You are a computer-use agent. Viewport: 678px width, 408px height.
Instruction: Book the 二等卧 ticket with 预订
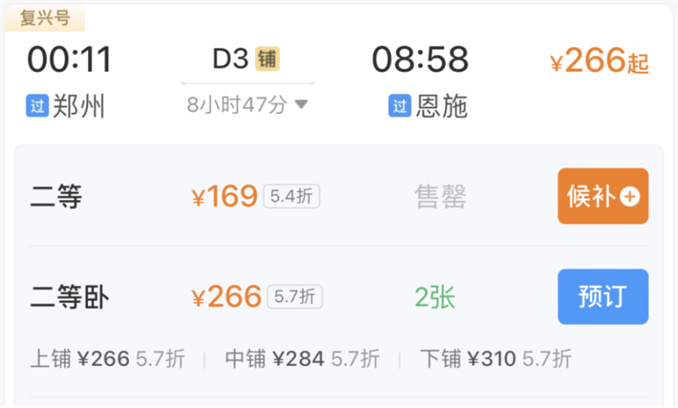[x=602, y=296]
